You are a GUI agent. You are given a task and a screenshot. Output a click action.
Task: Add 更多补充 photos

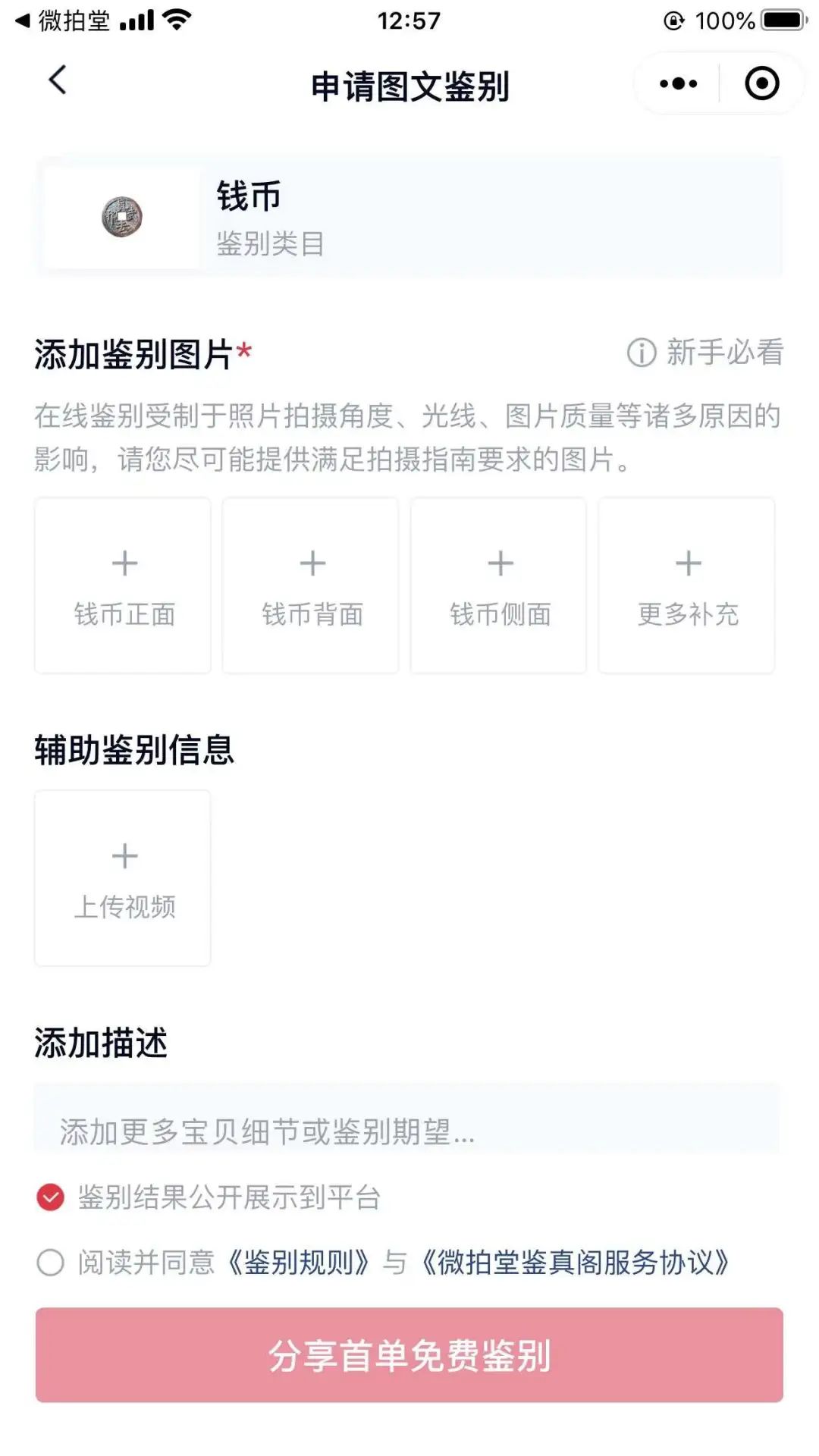tap(687, 585)
